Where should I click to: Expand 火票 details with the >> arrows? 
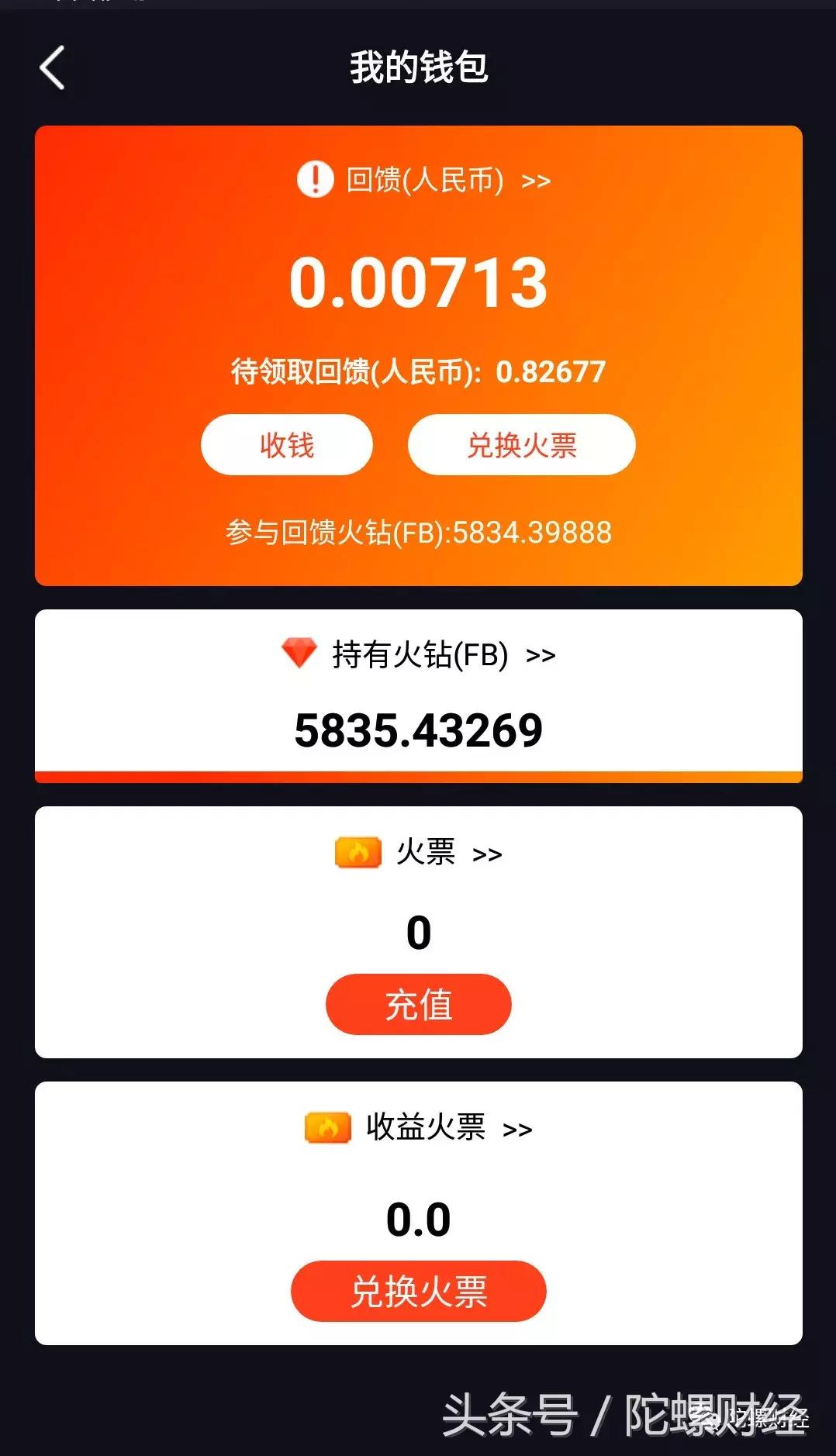(489, 853)
